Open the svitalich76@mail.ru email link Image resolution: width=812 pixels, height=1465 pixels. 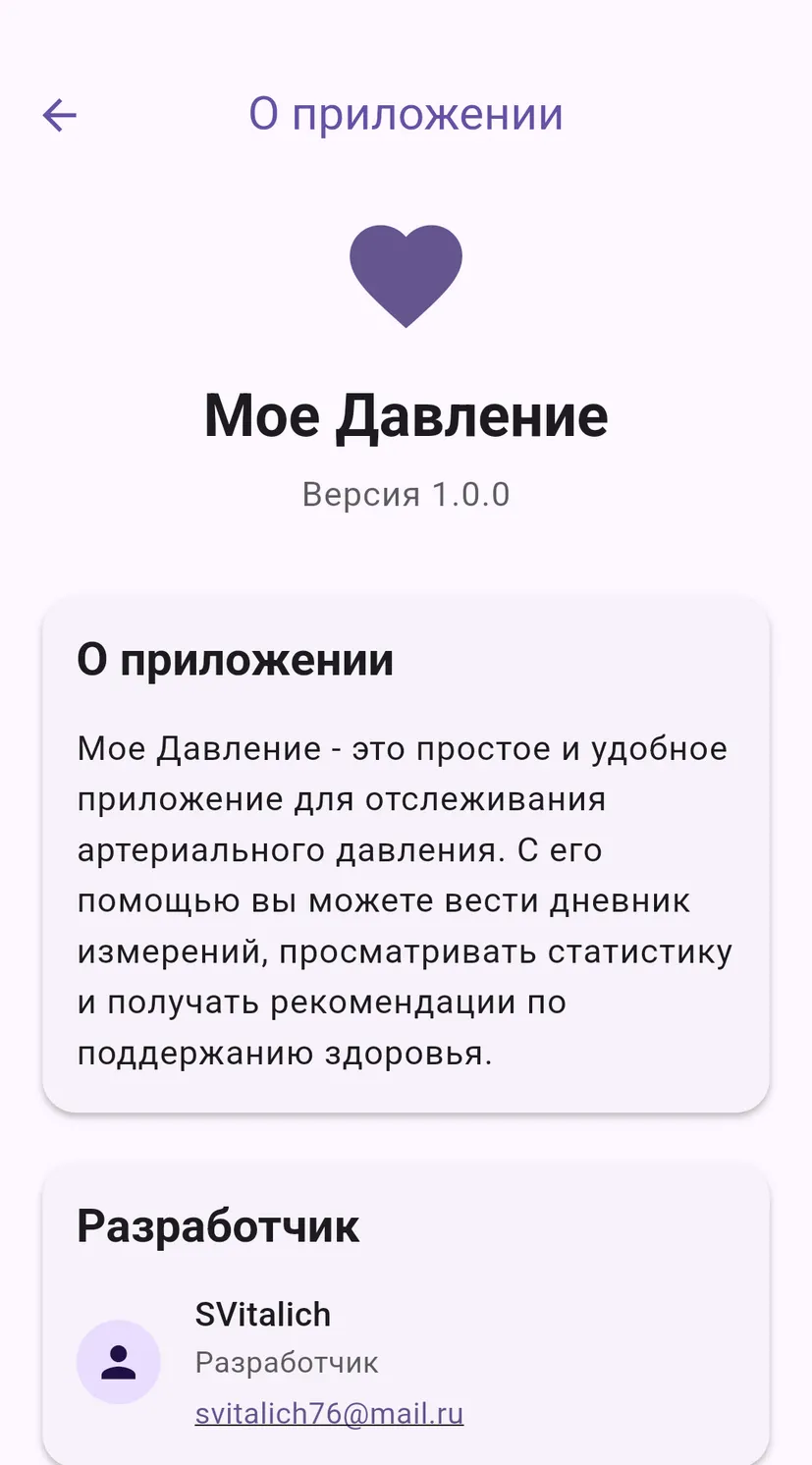(329, 1414)
